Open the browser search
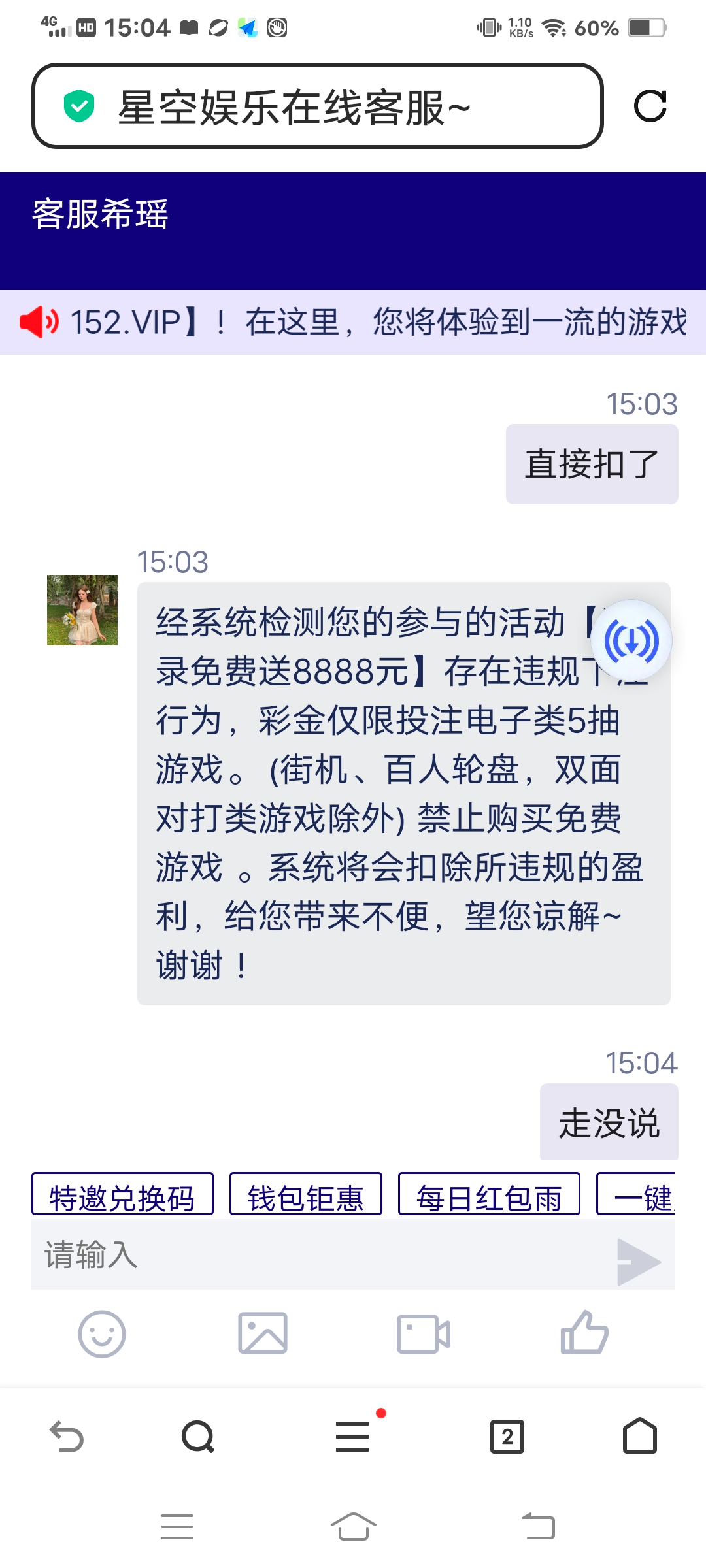Image resolution: width=706 pixels, height=1568 pixels. pyautogui.click(x=198, y=1437)
